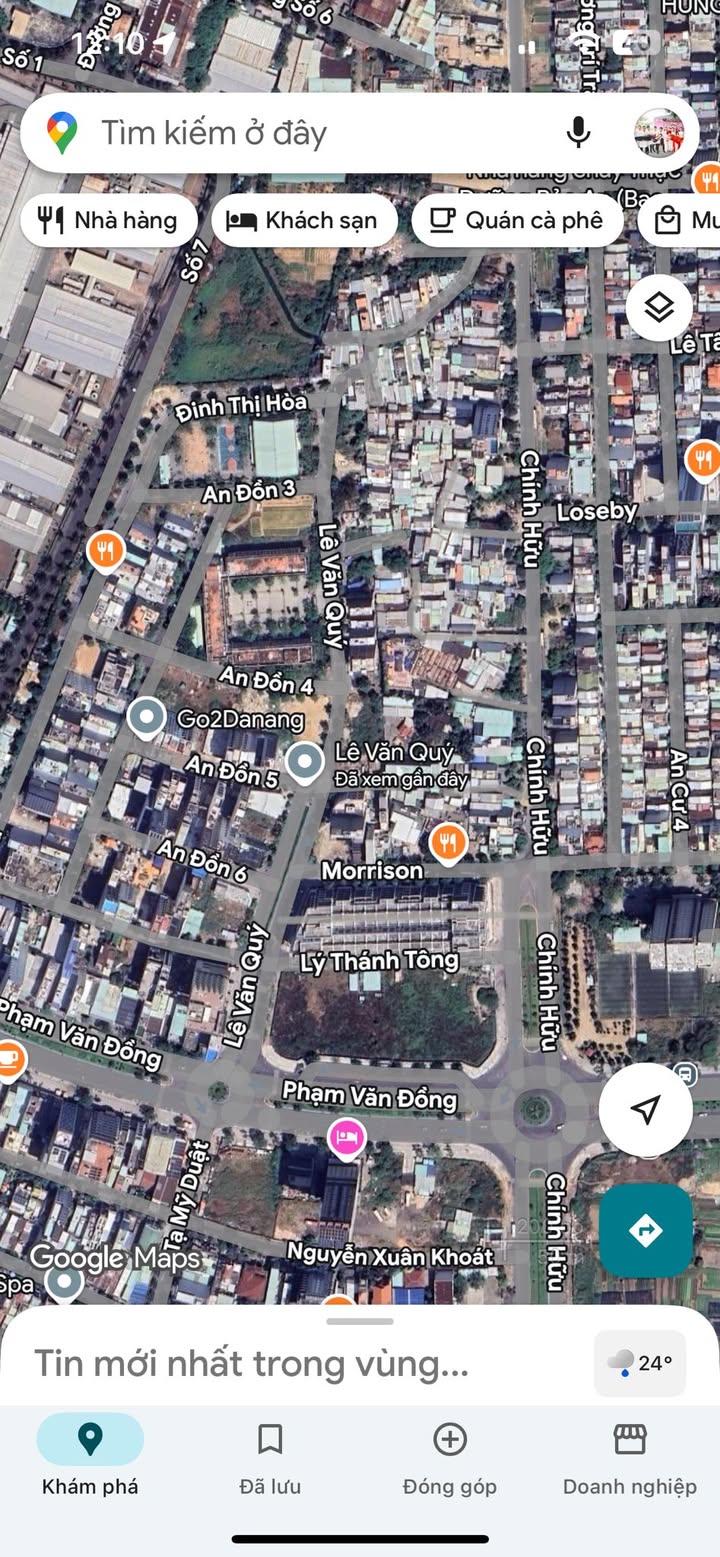Filter by Quán cà phê

pos(517,221)
